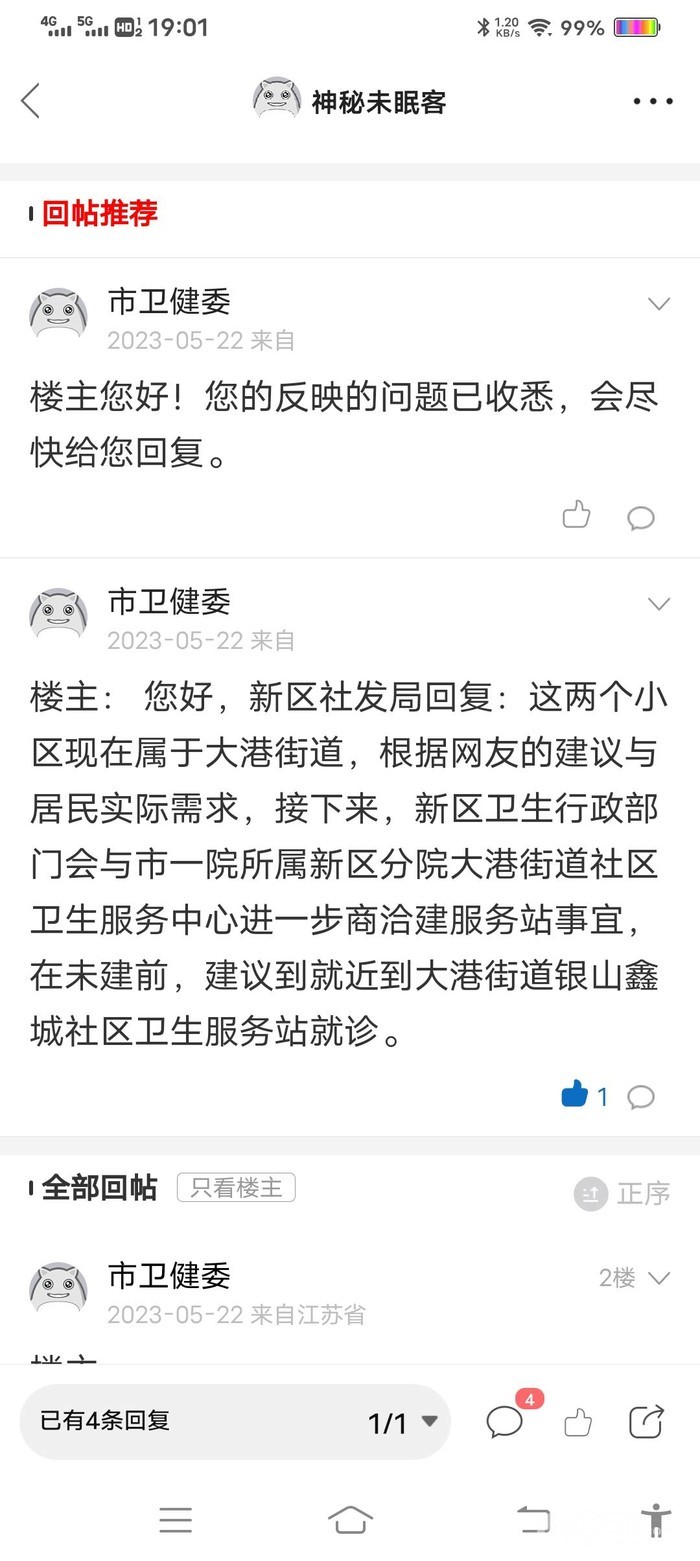Expand the chevron on the first 市卫健委 reply
This screenshot has width=700, height=1561.
(x=658, y=304)
